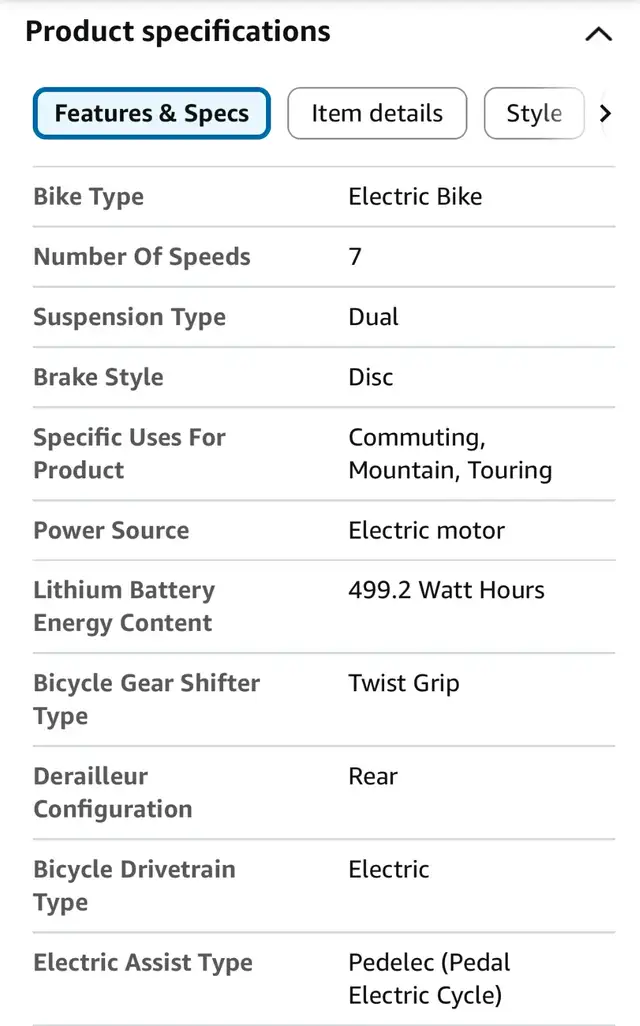The width and height of the screenshot is (640, 1026).
Task: Collapse the Product specifications section
Action: (x=598, y=33)
